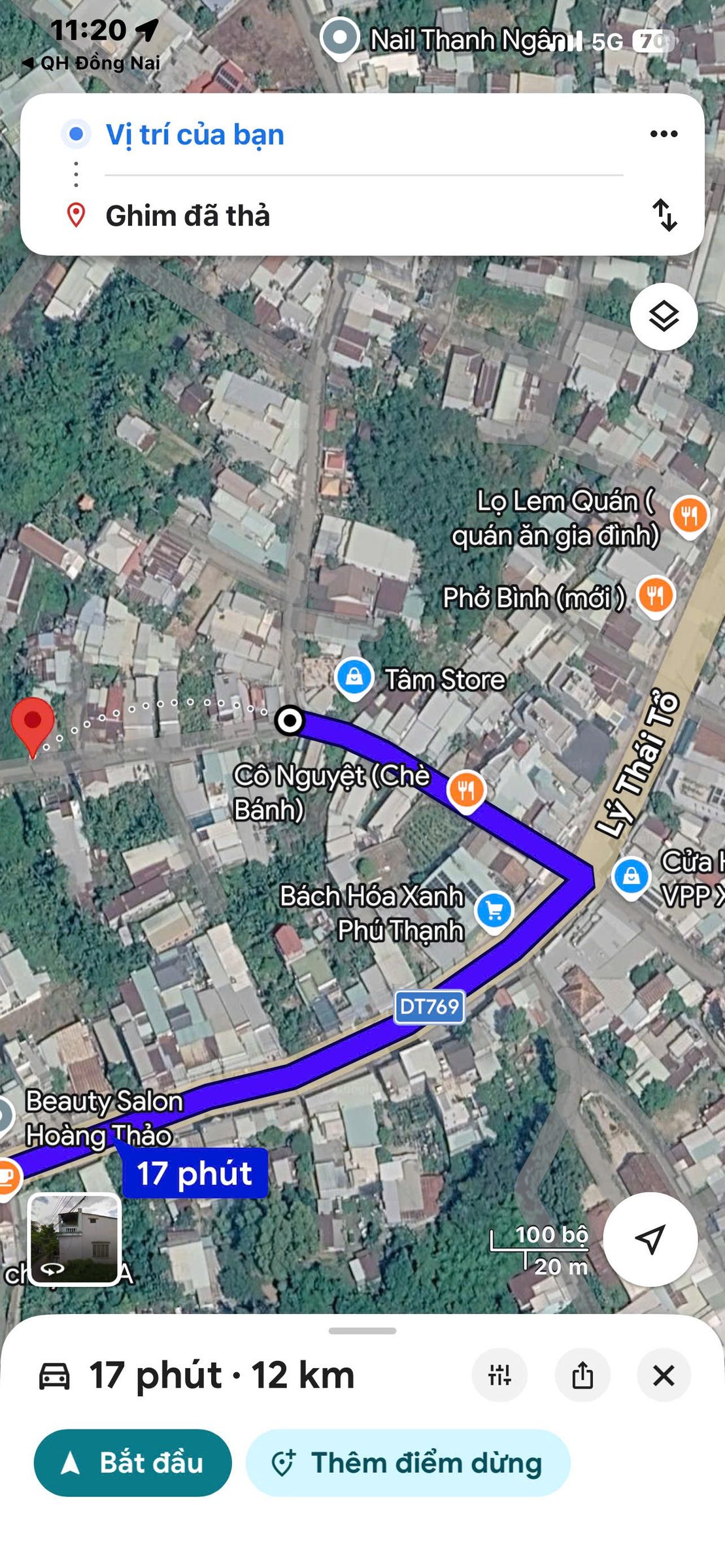This screenshot has width=725, height=1568.
Task: Add a stop with Thêm điểm dừng
Action: (x=408, y=1463)
